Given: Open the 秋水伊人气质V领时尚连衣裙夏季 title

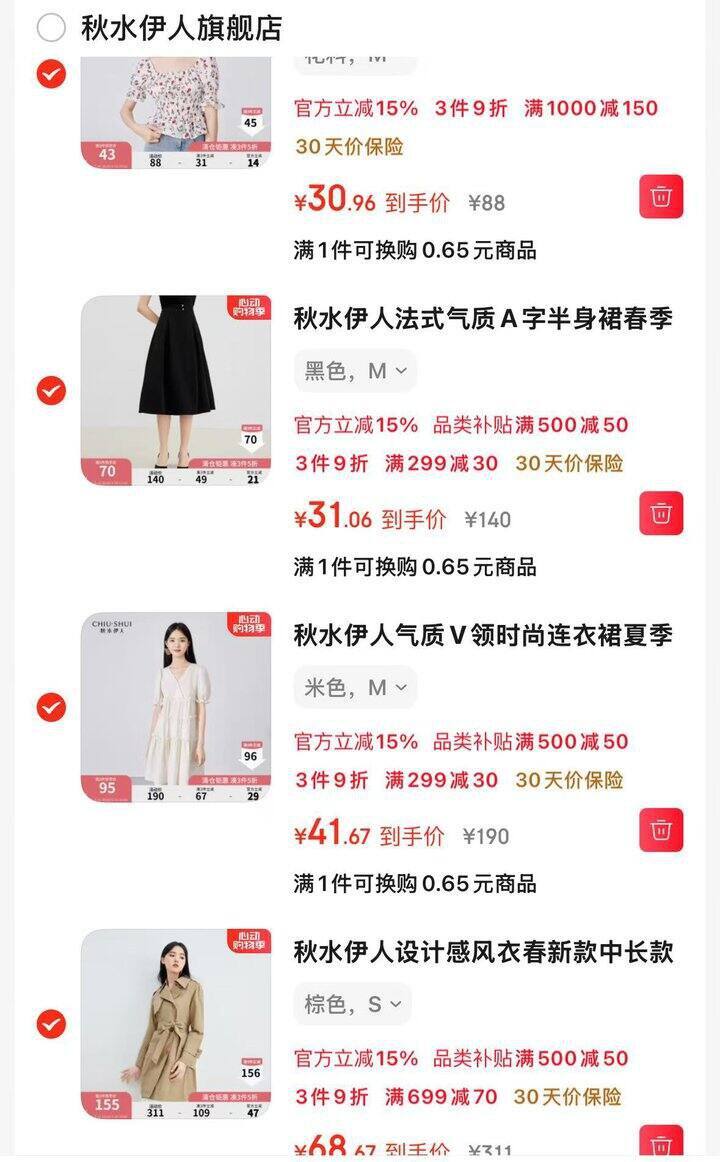Looking at the screenshot, I should (x=483, y=635).
